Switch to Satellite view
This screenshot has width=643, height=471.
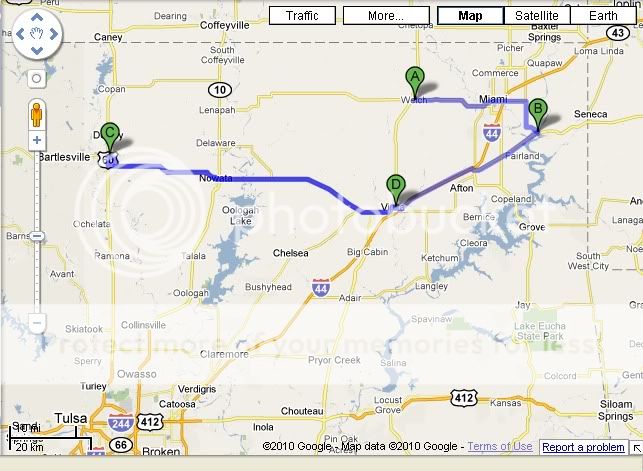(x=537, y=16)
